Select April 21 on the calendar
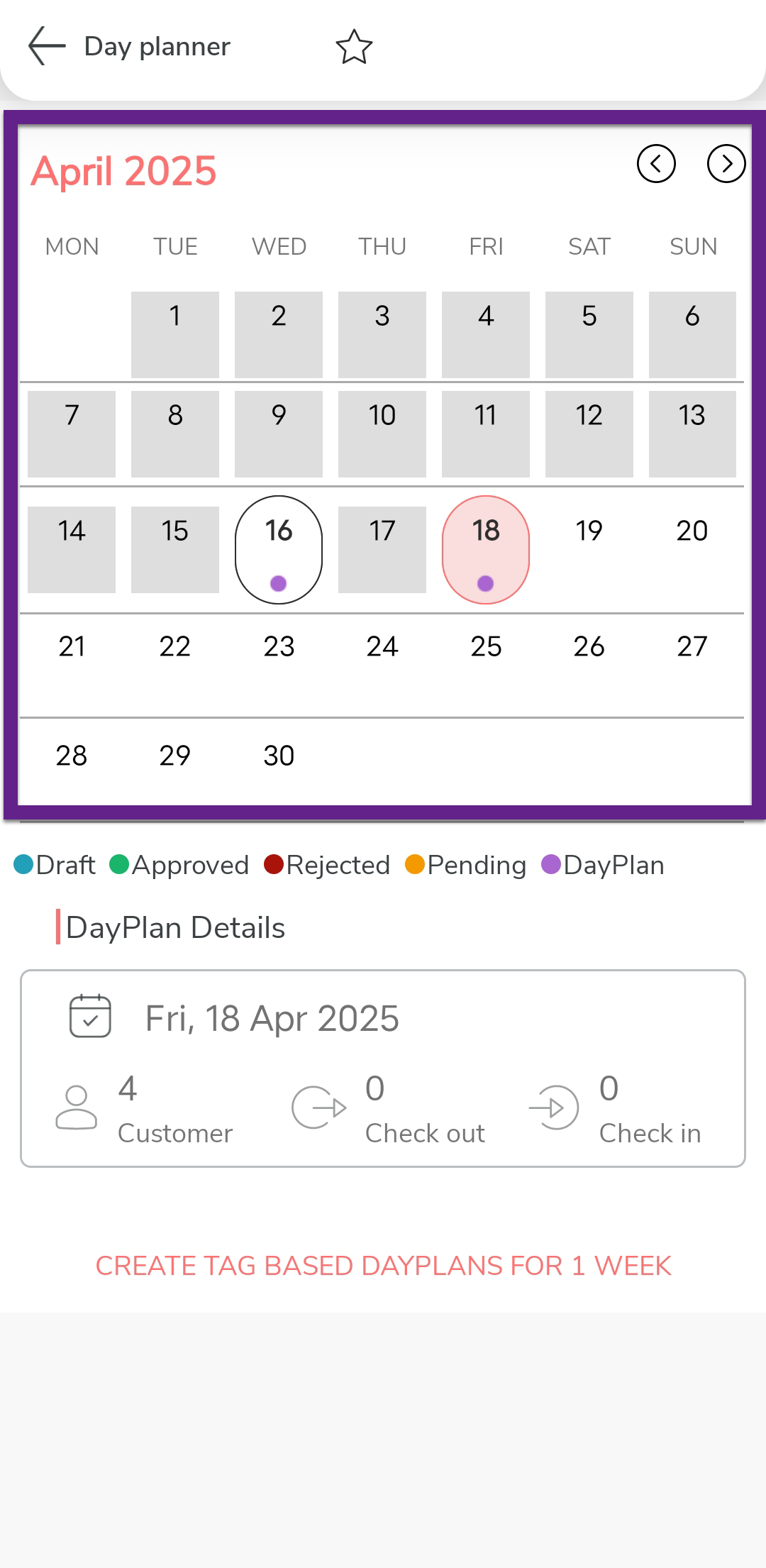 click(72, 647)
